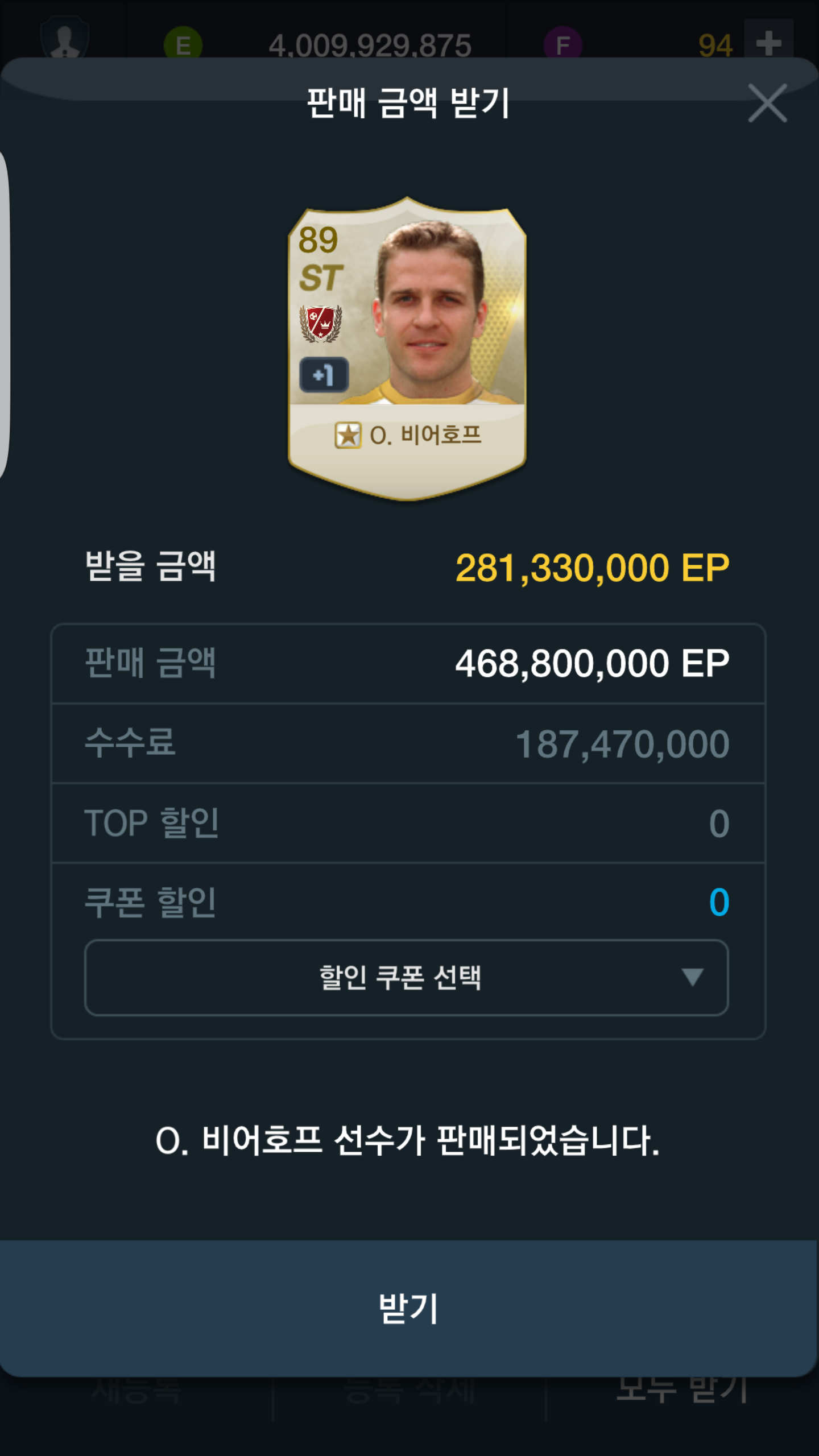Open the 할인 쿠폰 선택 dropdown
The height and width of the screenshot is (1456, 819).
[x=406, y=978]
